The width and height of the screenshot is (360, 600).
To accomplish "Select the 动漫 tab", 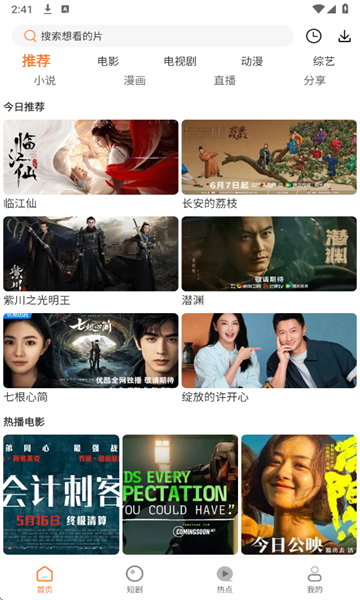I will point(252,61).
